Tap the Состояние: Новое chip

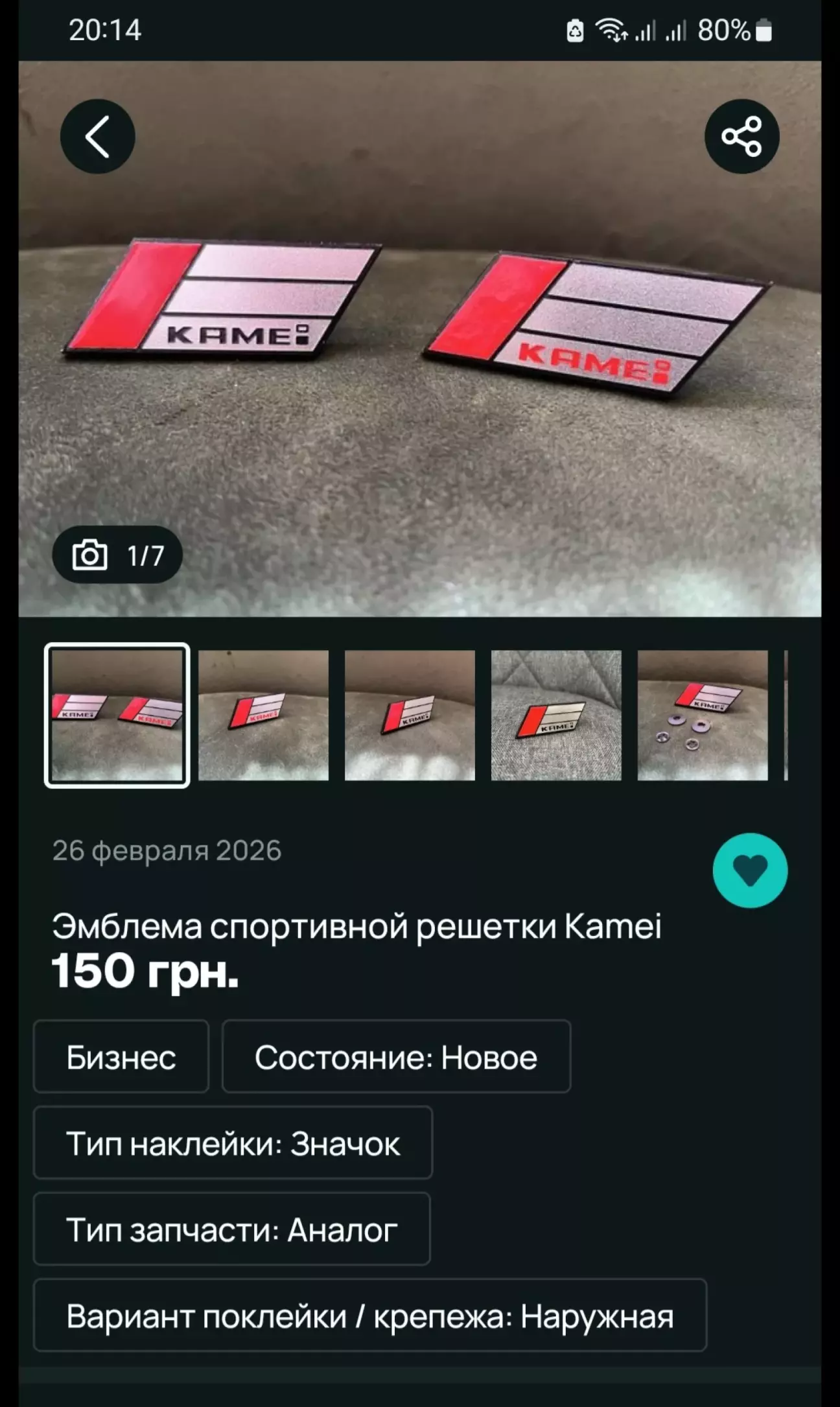tap(396, 1057)
